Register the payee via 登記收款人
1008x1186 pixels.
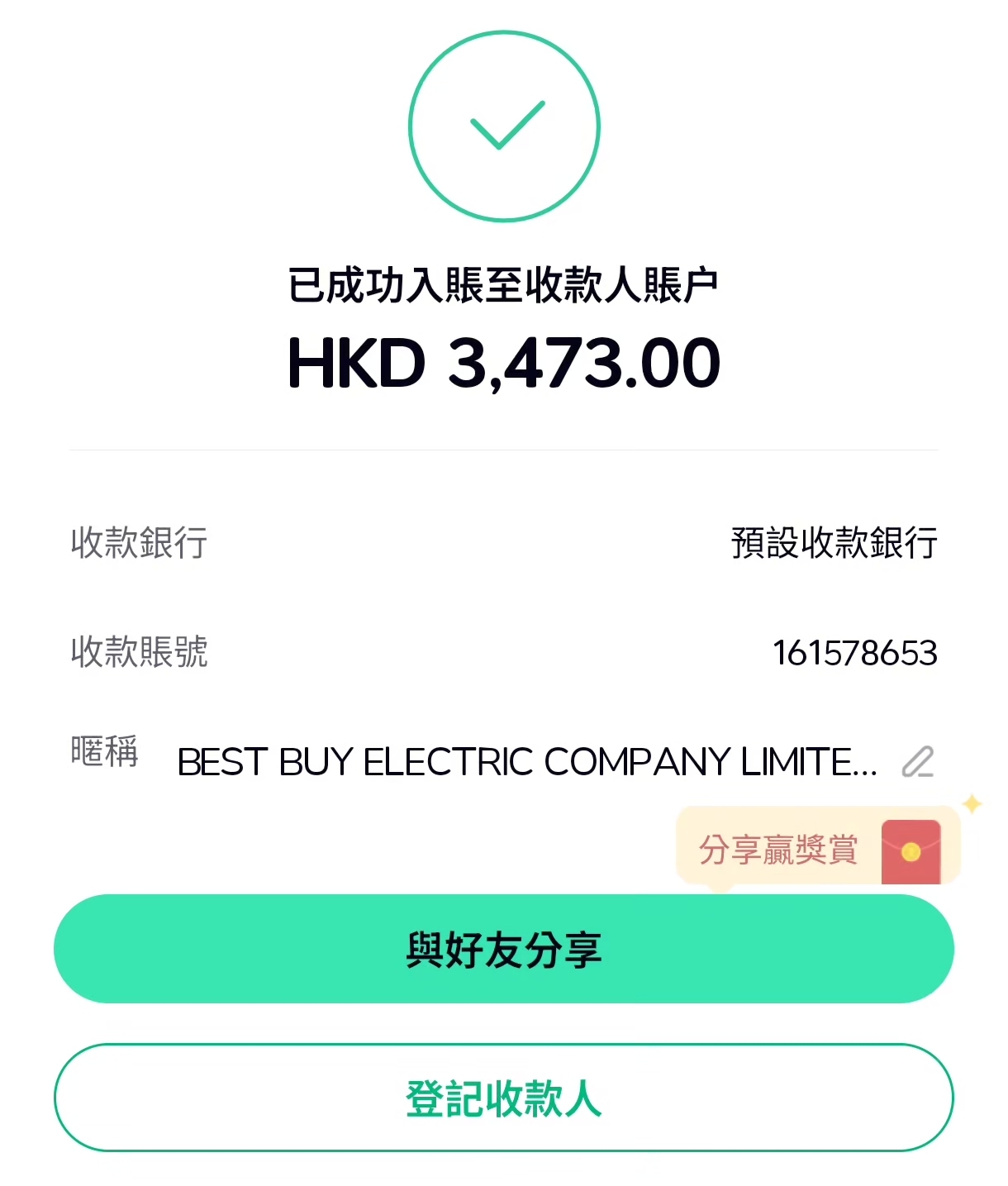click(x=504, y=1098)
